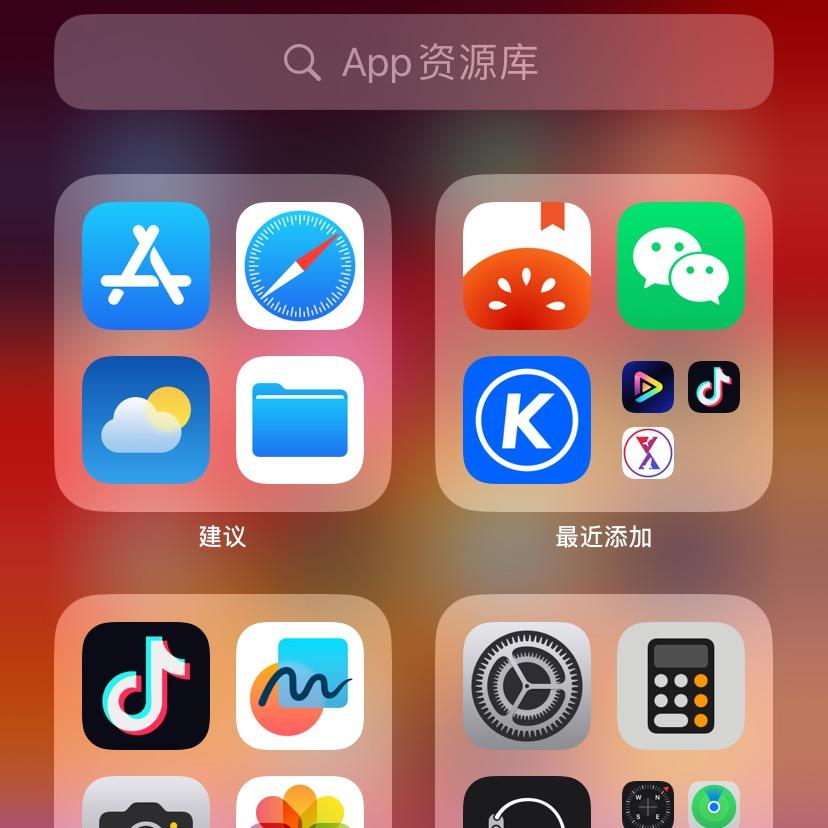The height and width of the screenshot is (828, 828).
Task: Open the large TikTok app icon
Action: (146, 686)
